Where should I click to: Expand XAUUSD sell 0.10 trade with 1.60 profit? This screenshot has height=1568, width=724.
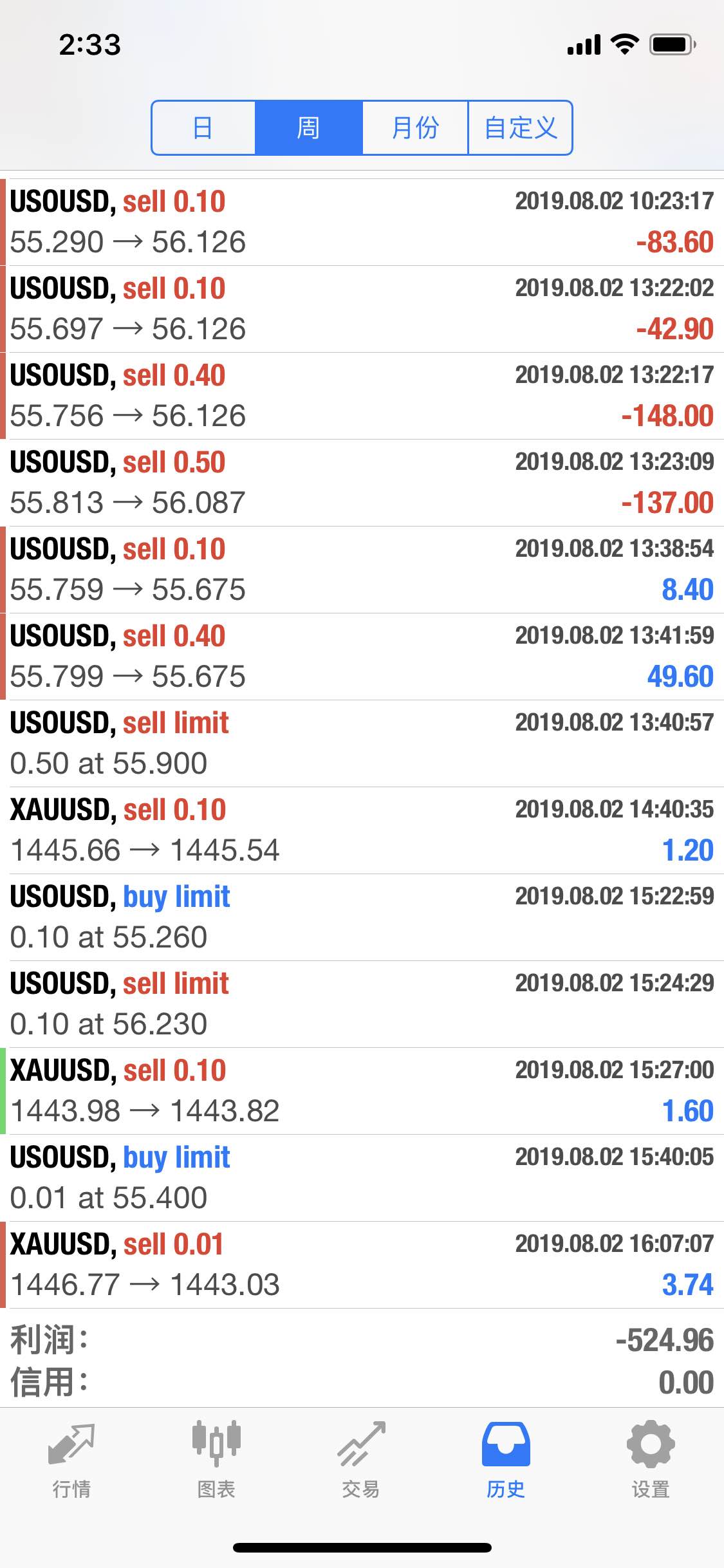click(x=362, y=1091)
